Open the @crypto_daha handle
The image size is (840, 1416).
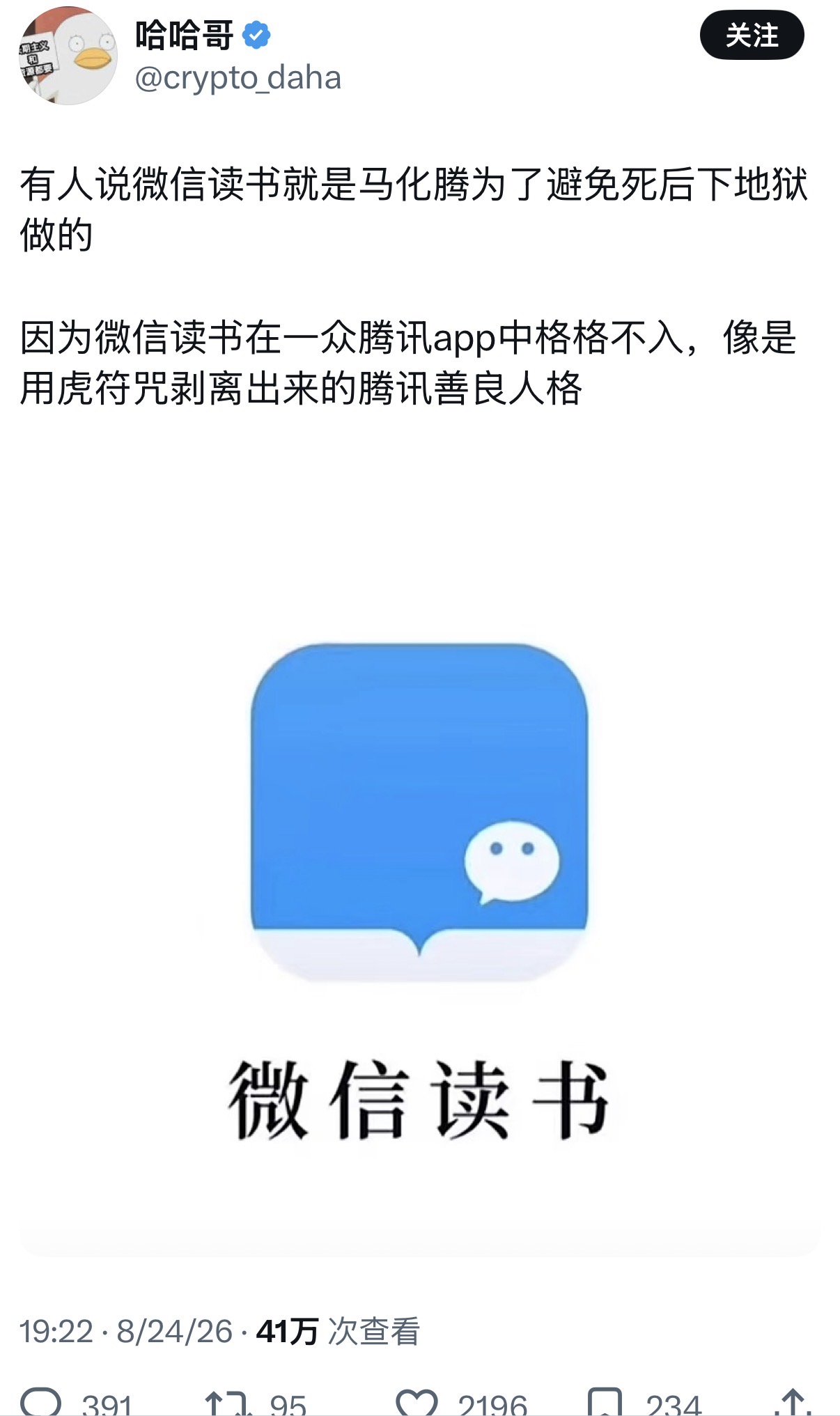pyautogui.click(x=238, y=78)
